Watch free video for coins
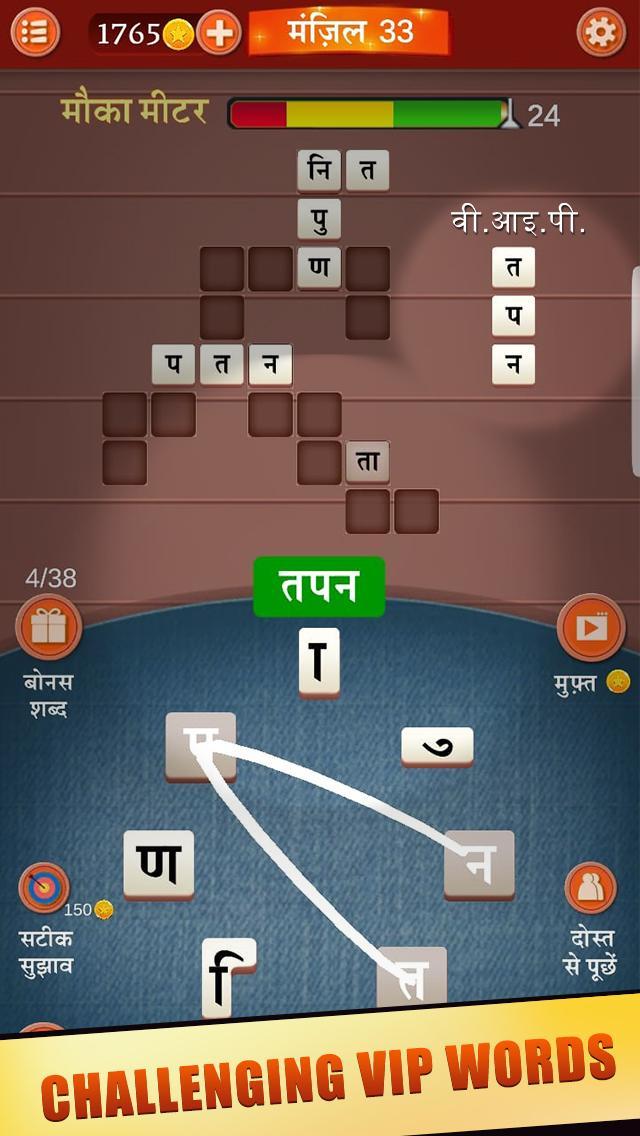Screen dimensions: 640x1136 (x=590, y=628)
